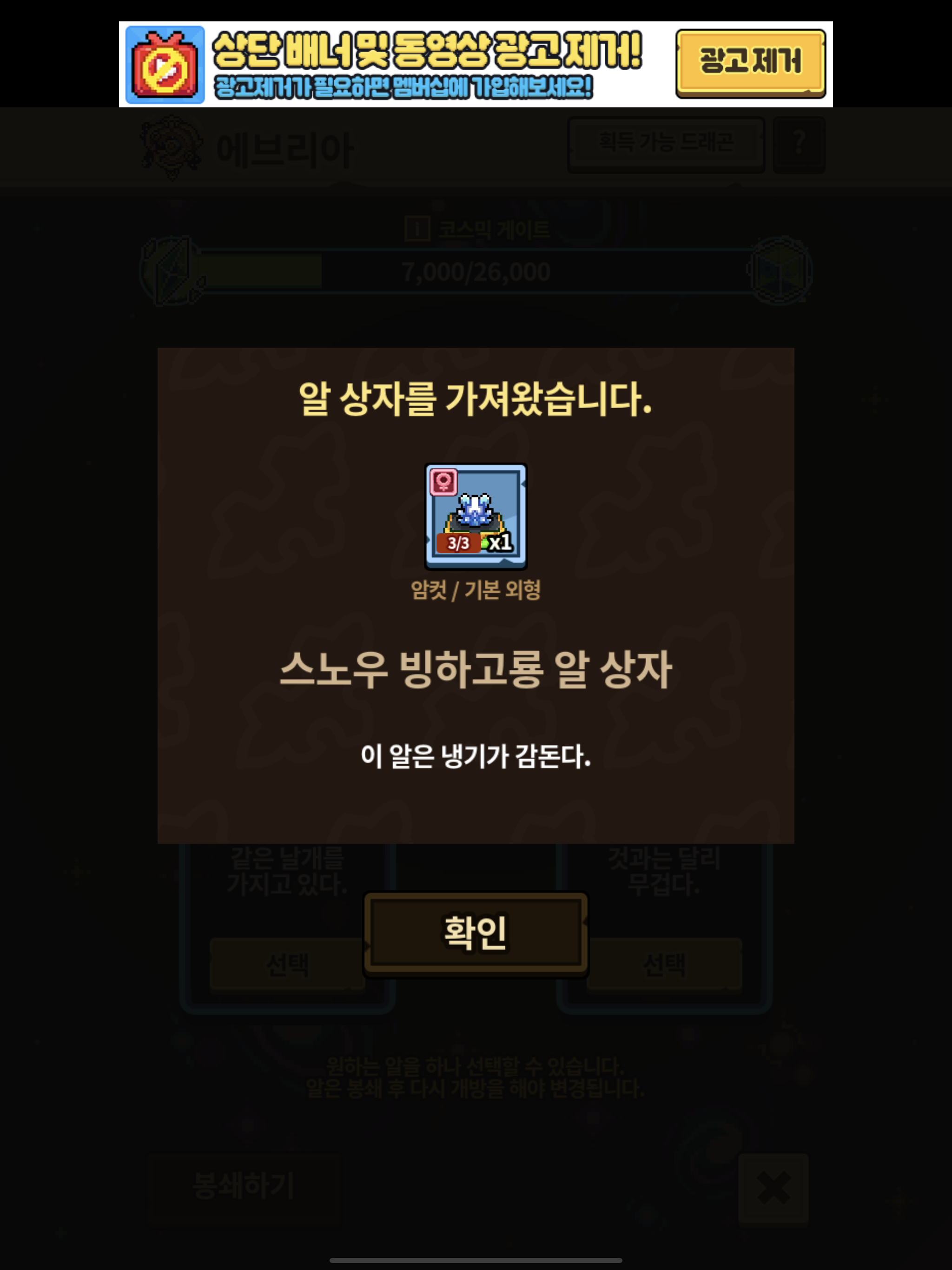
Task: Tap the 광고 제거 ad removal button
Action: coord(750,63)
